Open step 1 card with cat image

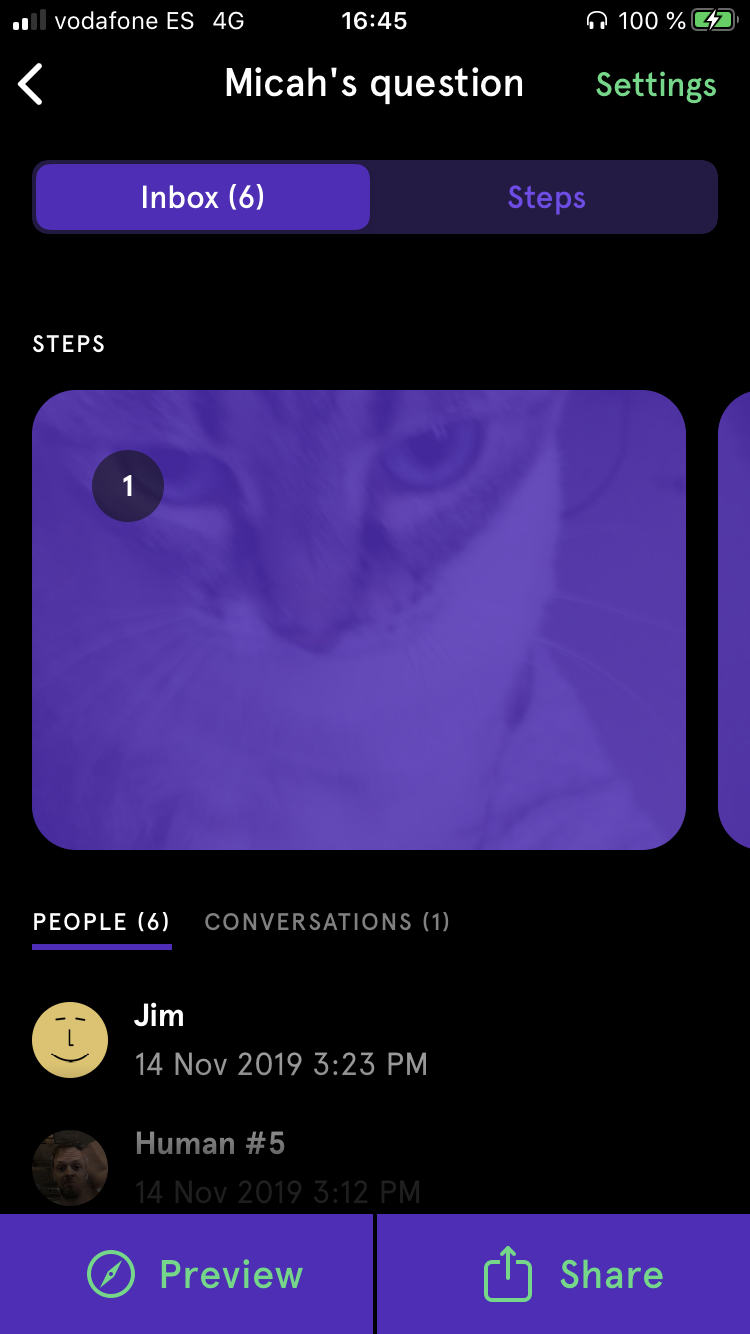point(359,620)
